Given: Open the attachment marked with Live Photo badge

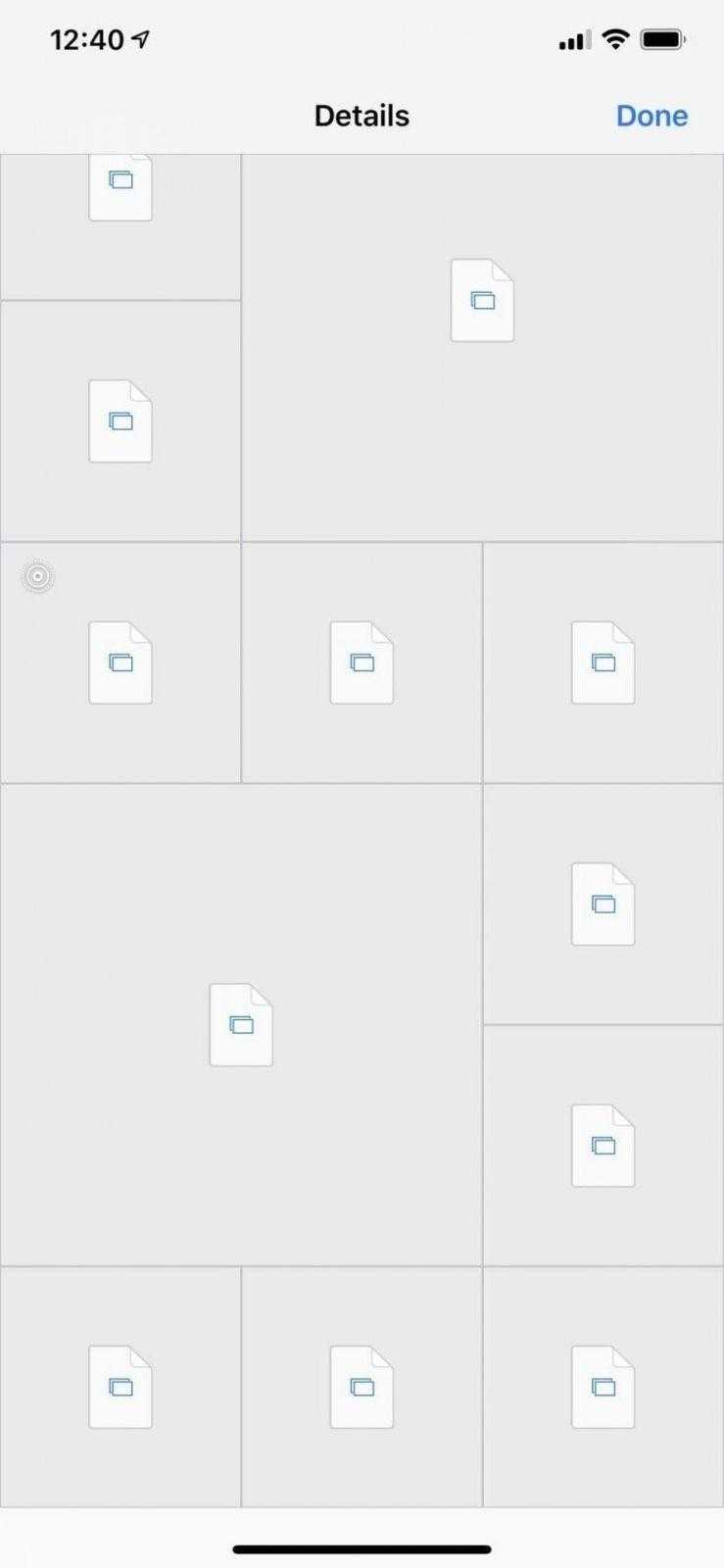Looking at the screenshot, I should coord(120,662).
